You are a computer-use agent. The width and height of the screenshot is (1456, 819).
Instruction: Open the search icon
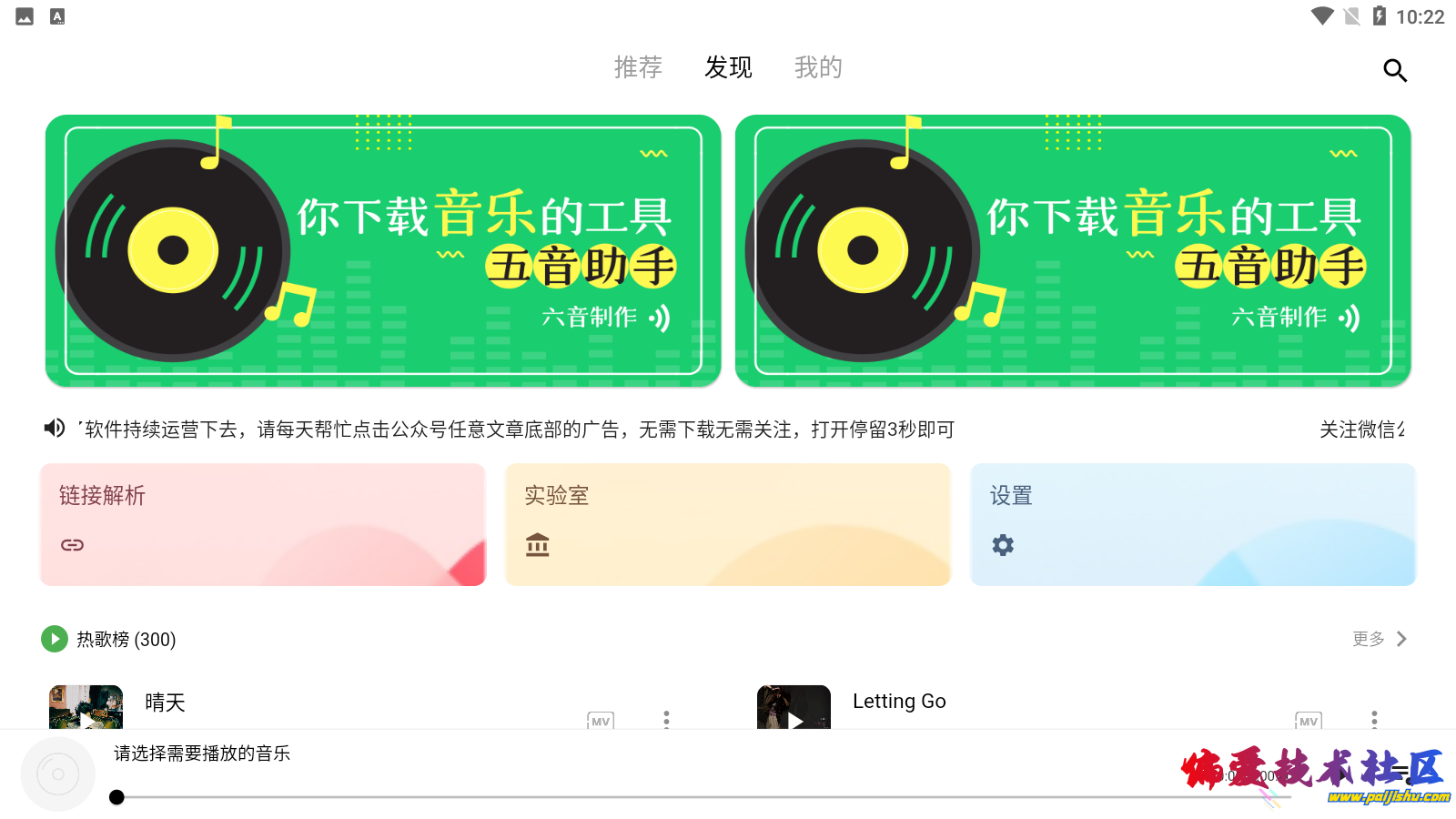click(1394, 70)
